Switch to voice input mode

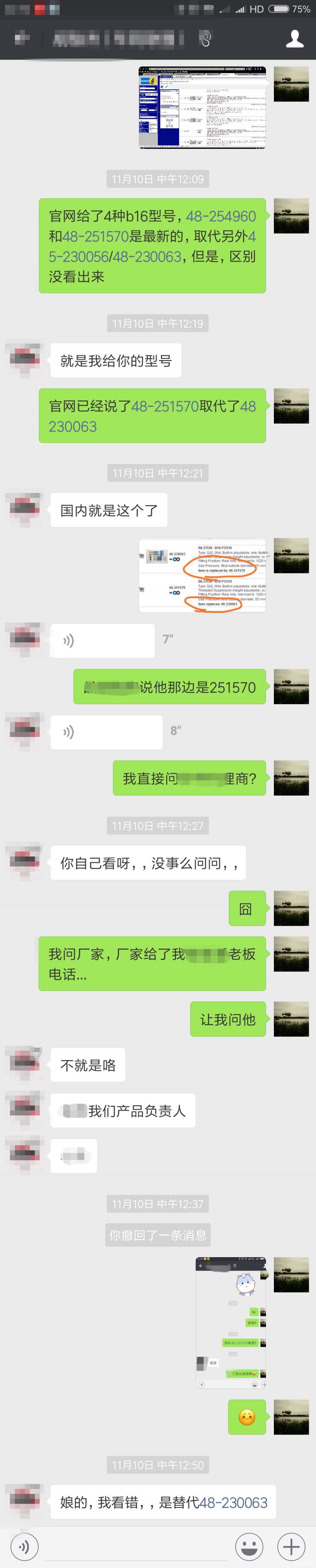(x=24, y=1546)
